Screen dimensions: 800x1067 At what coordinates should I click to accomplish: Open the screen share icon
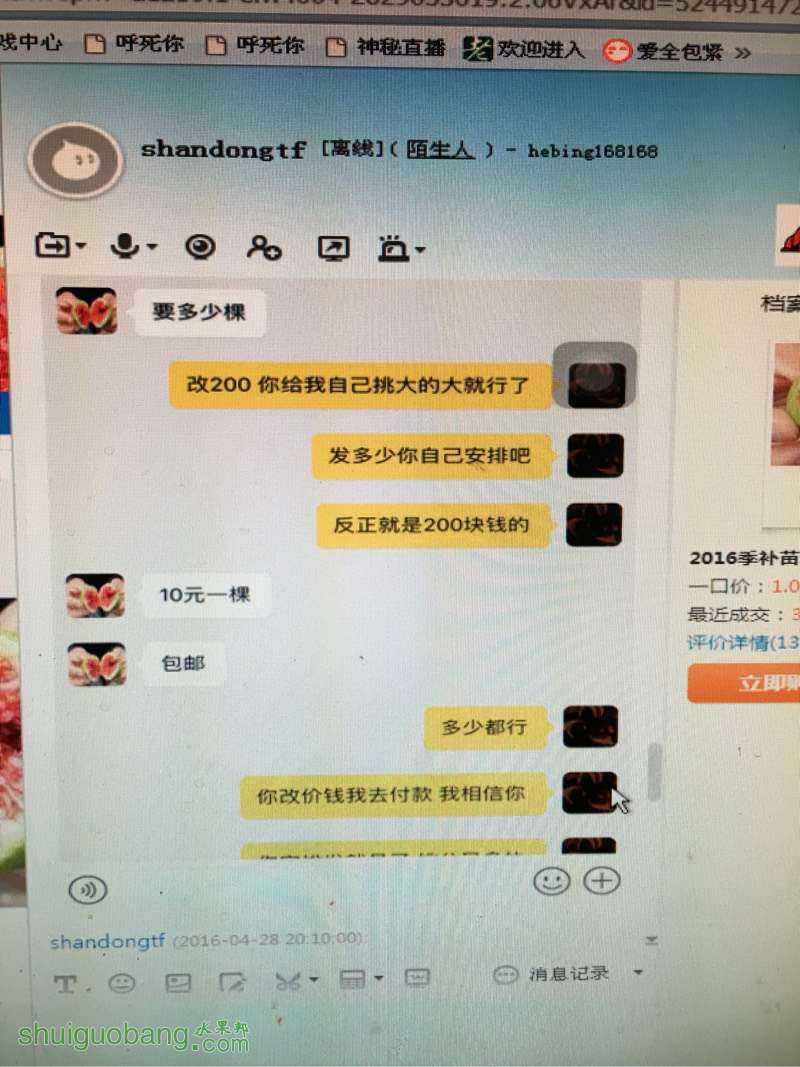pos(333,248)
